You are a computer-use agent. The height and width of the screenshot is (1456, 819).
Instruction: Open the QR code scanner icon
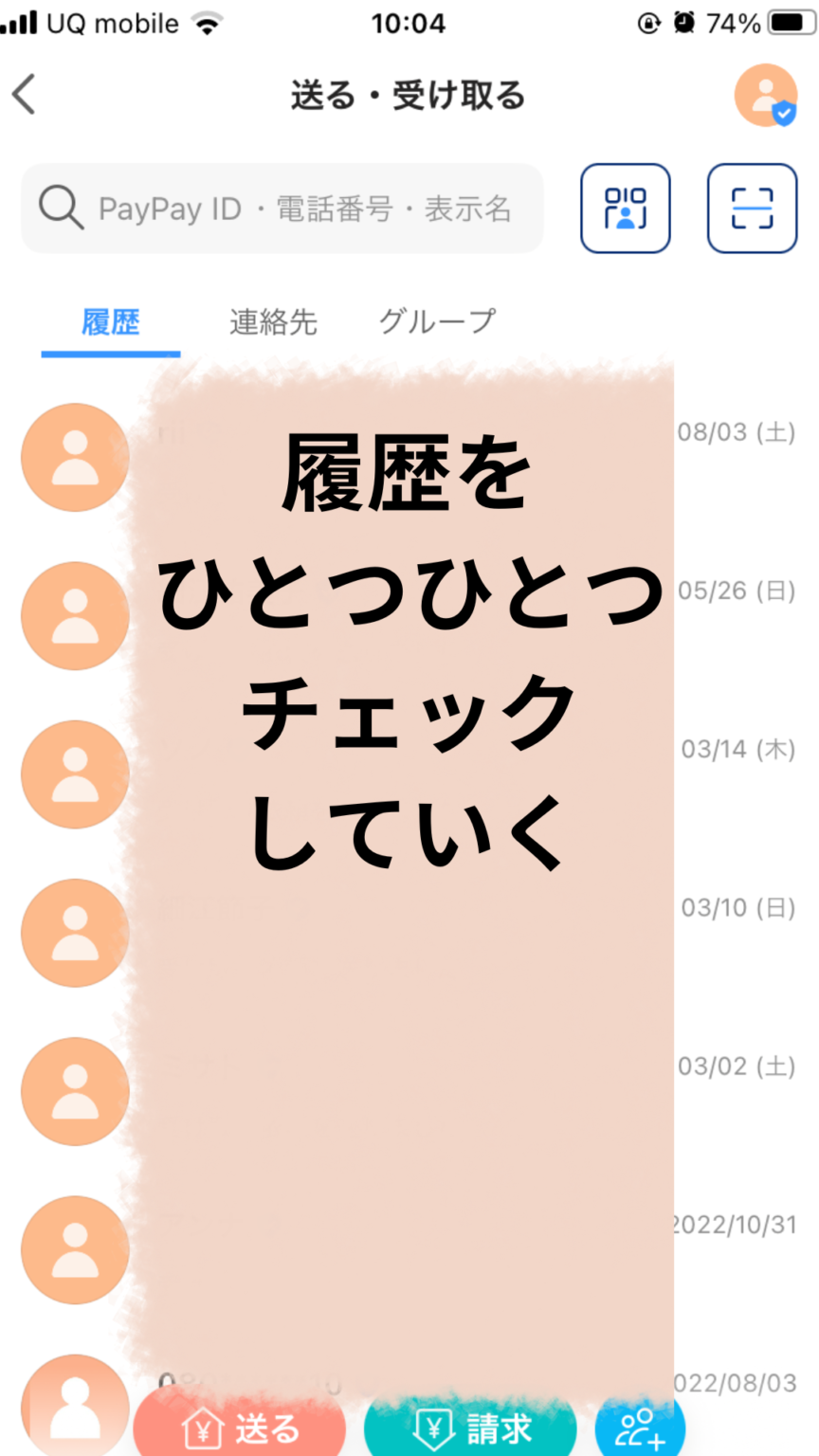[753, 209]
